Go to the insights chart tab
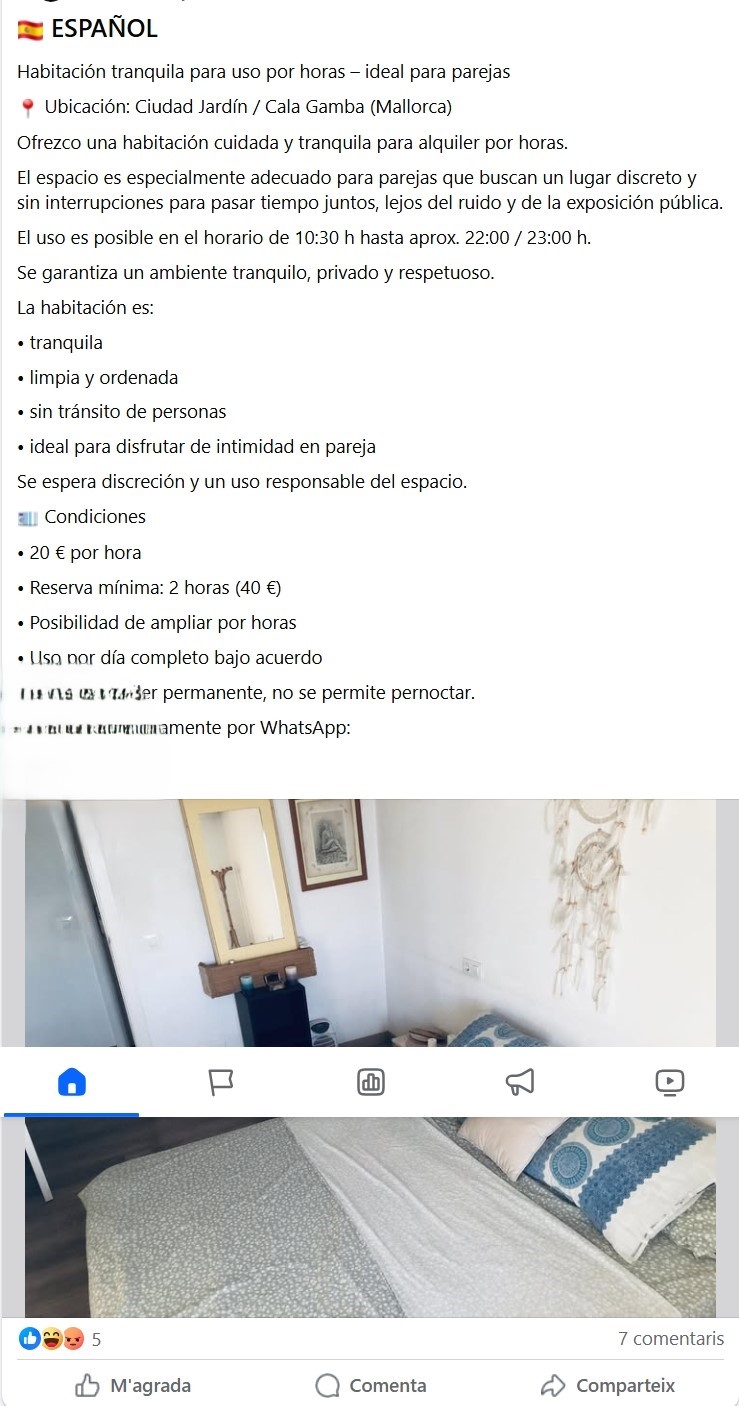The width and height of the screenshot is (739, 1406). tap(370, 1081)
